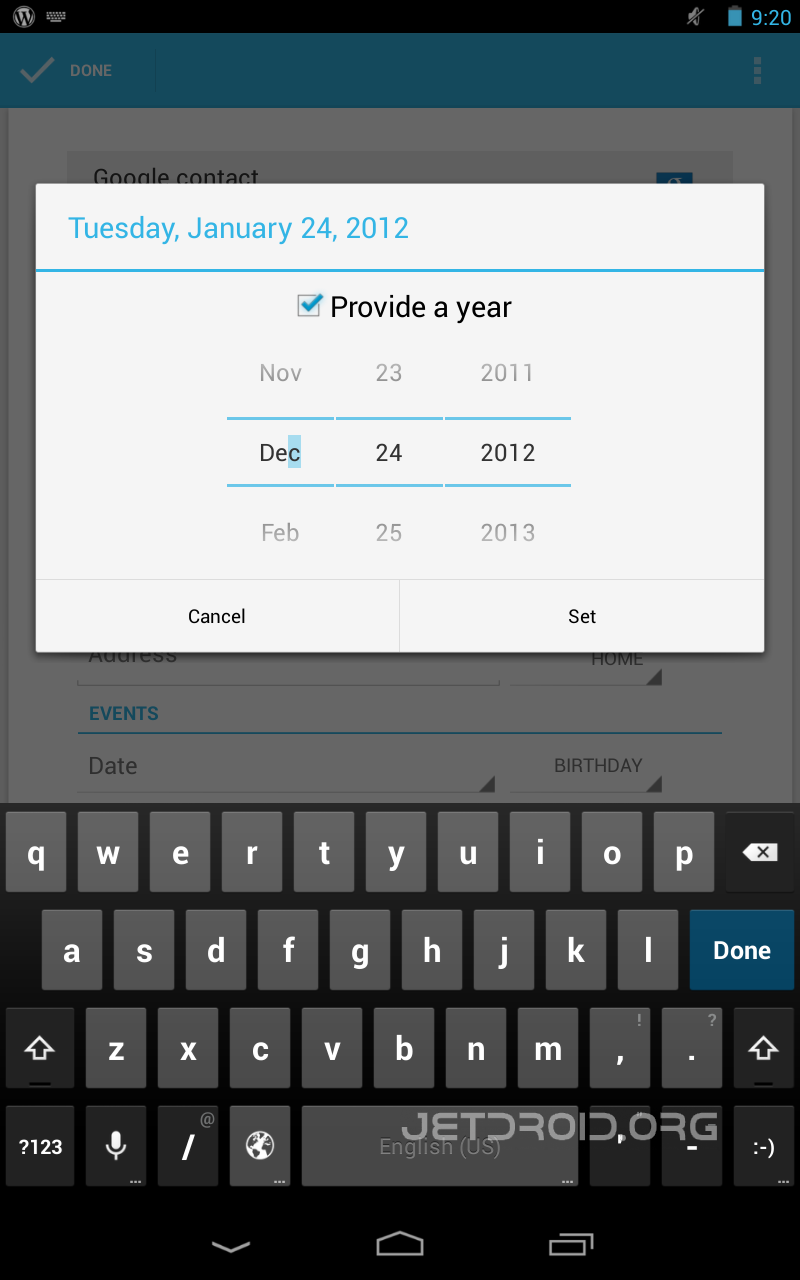800x1280 pixels.
Task: Pick day 23 in the day column
Action: coord(389,373)
